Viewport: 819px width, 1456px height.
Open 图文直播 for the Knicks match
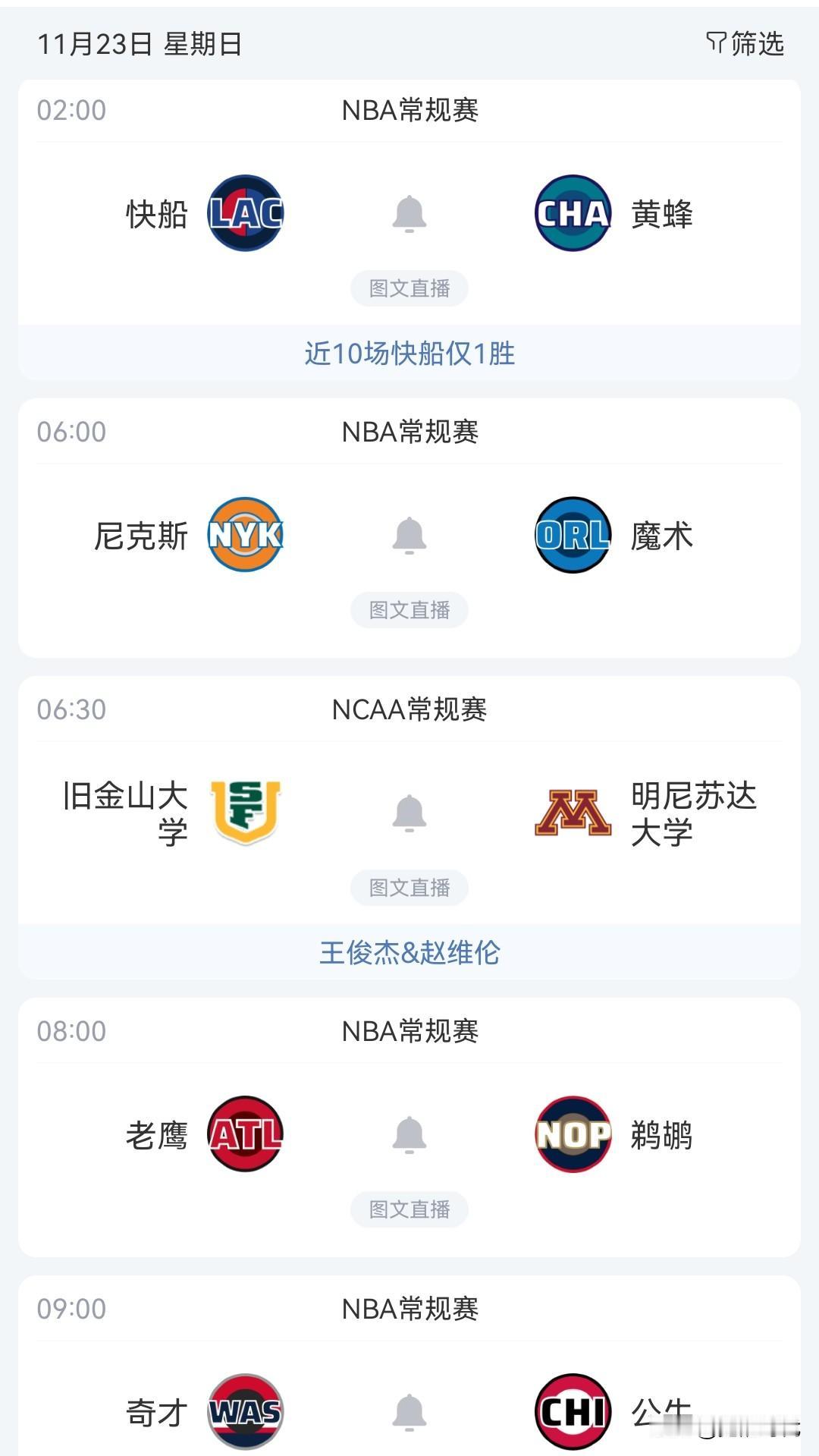409,609
